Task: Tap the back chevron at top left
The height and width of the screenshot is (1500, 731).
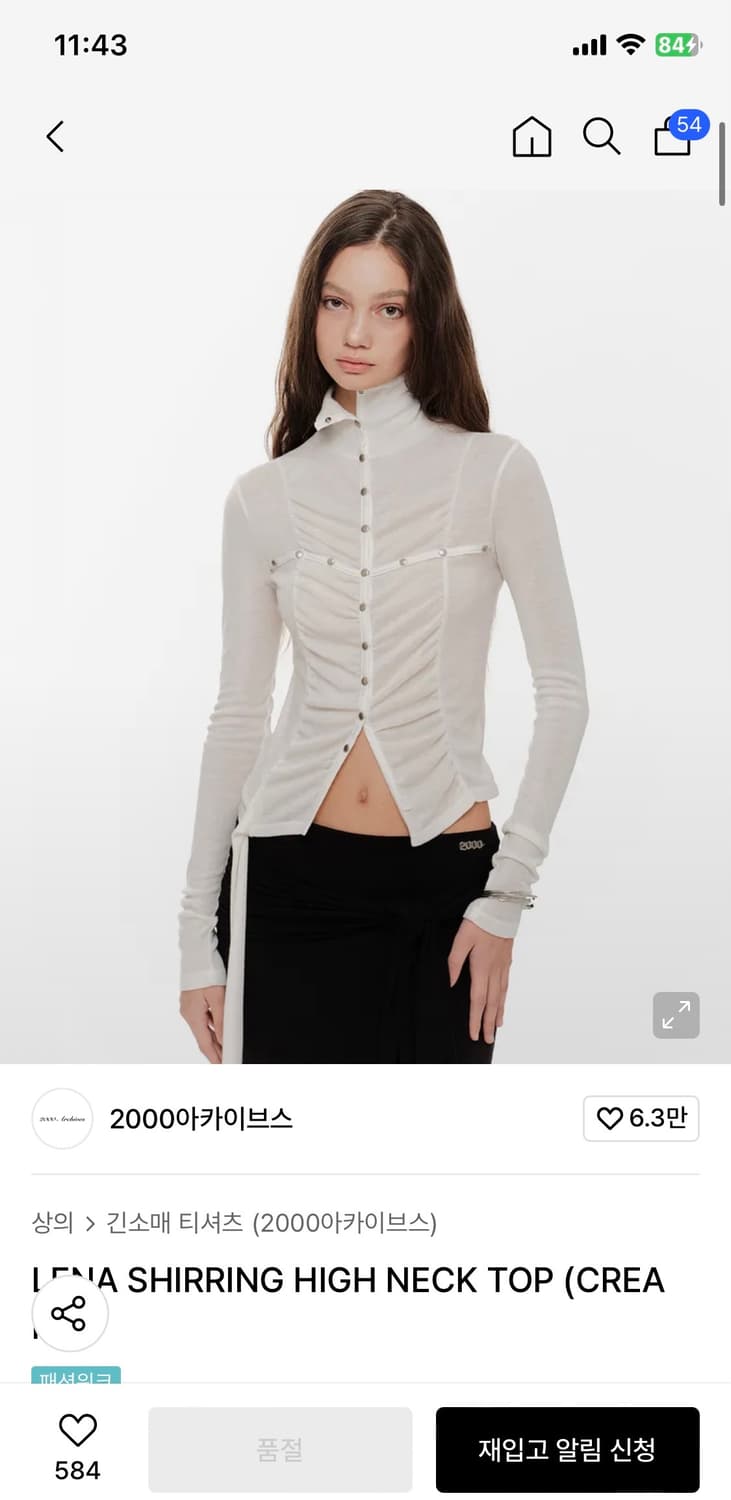Action: click(x=55, y=137)
